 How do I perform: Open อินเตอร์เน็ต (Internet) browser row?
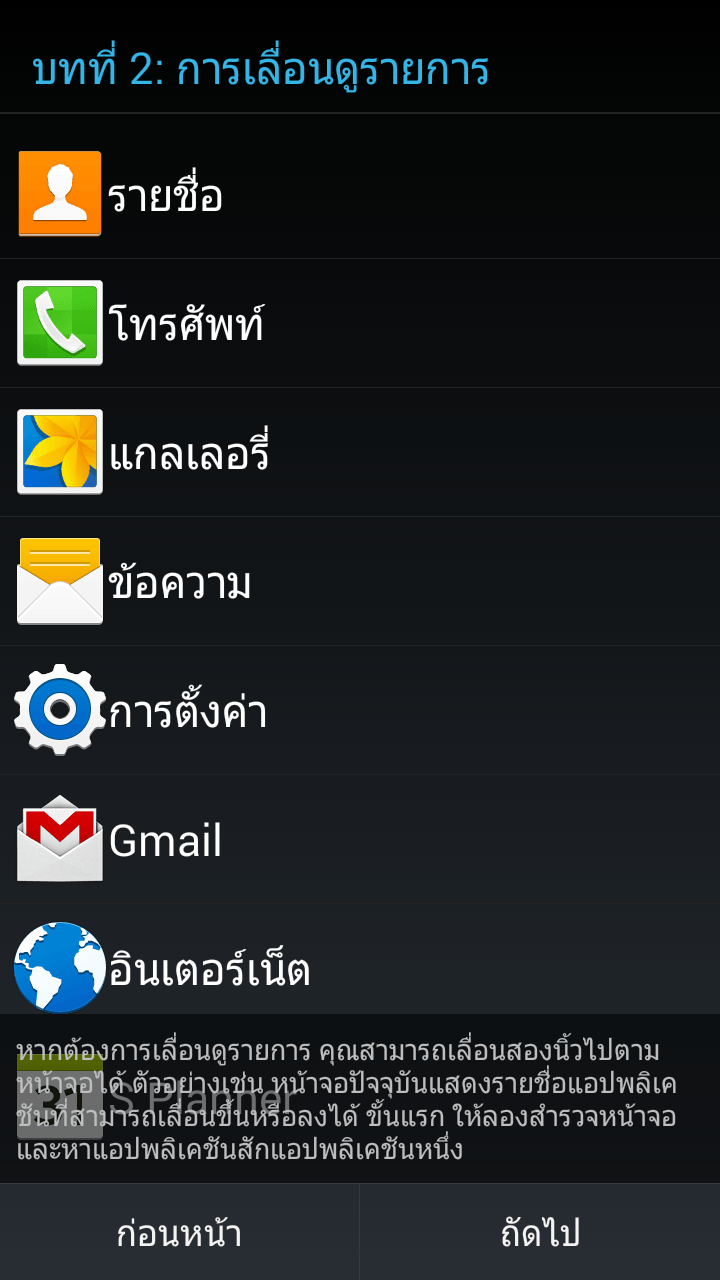pos(360,965)
